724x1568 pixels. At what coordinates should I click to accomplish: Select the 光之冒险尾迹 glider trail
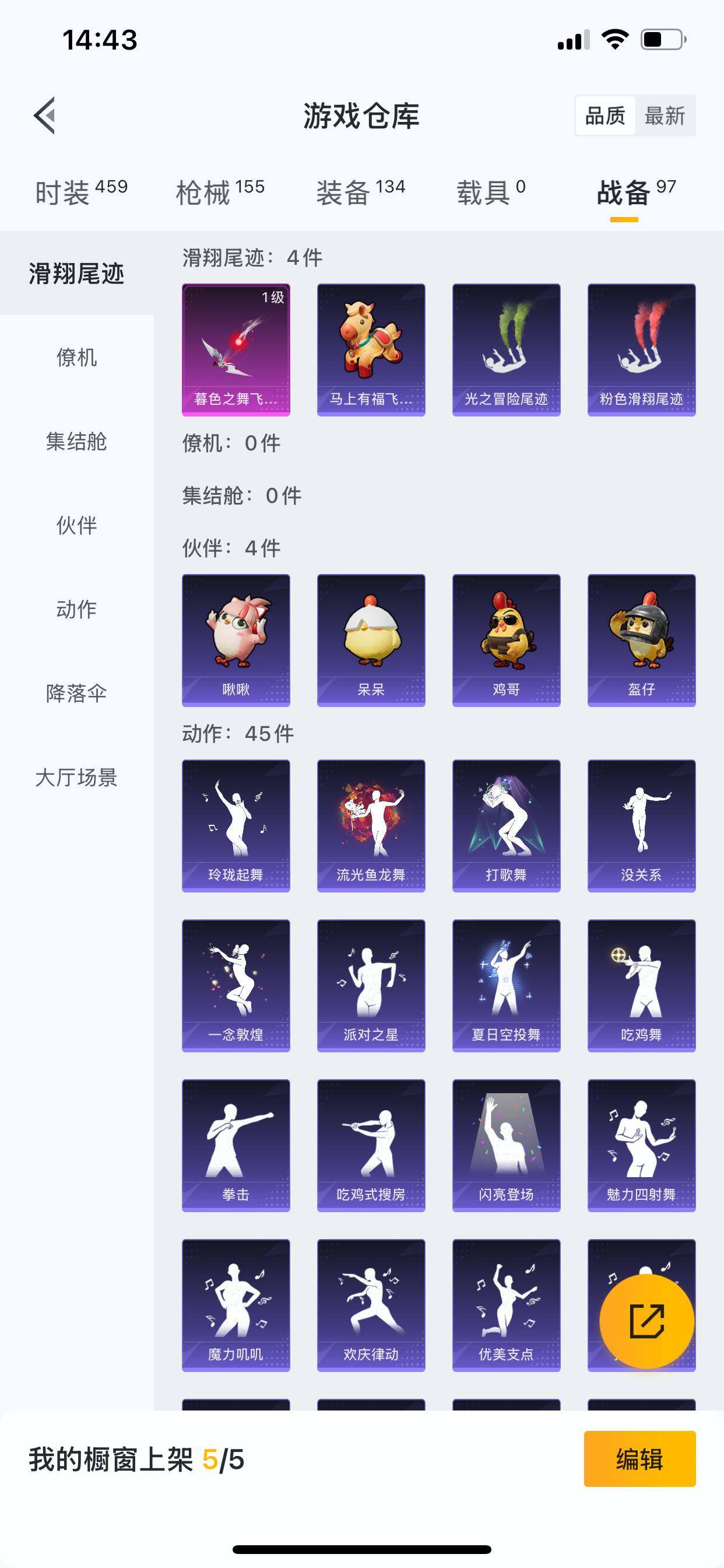click(x=505, y=349)
